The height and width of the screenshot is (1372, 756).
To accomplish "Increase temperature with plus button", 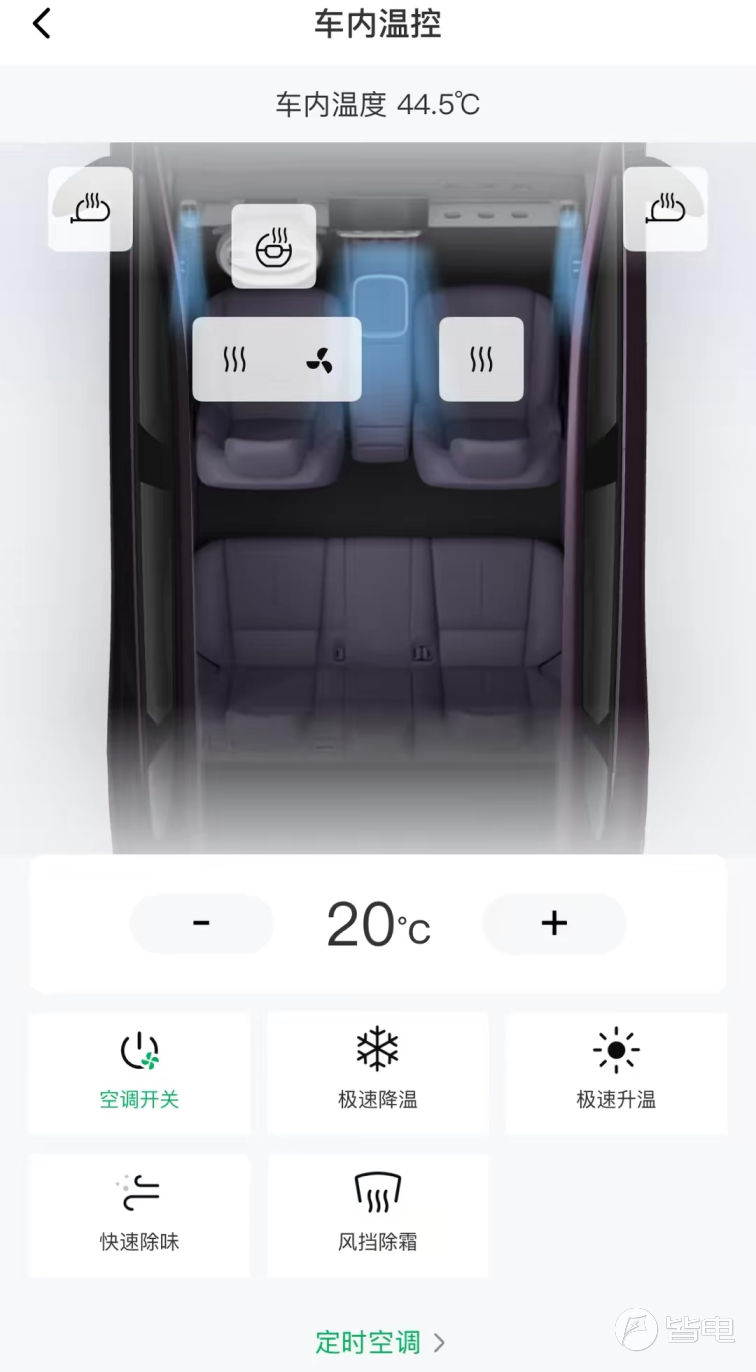I will (554, 923).
